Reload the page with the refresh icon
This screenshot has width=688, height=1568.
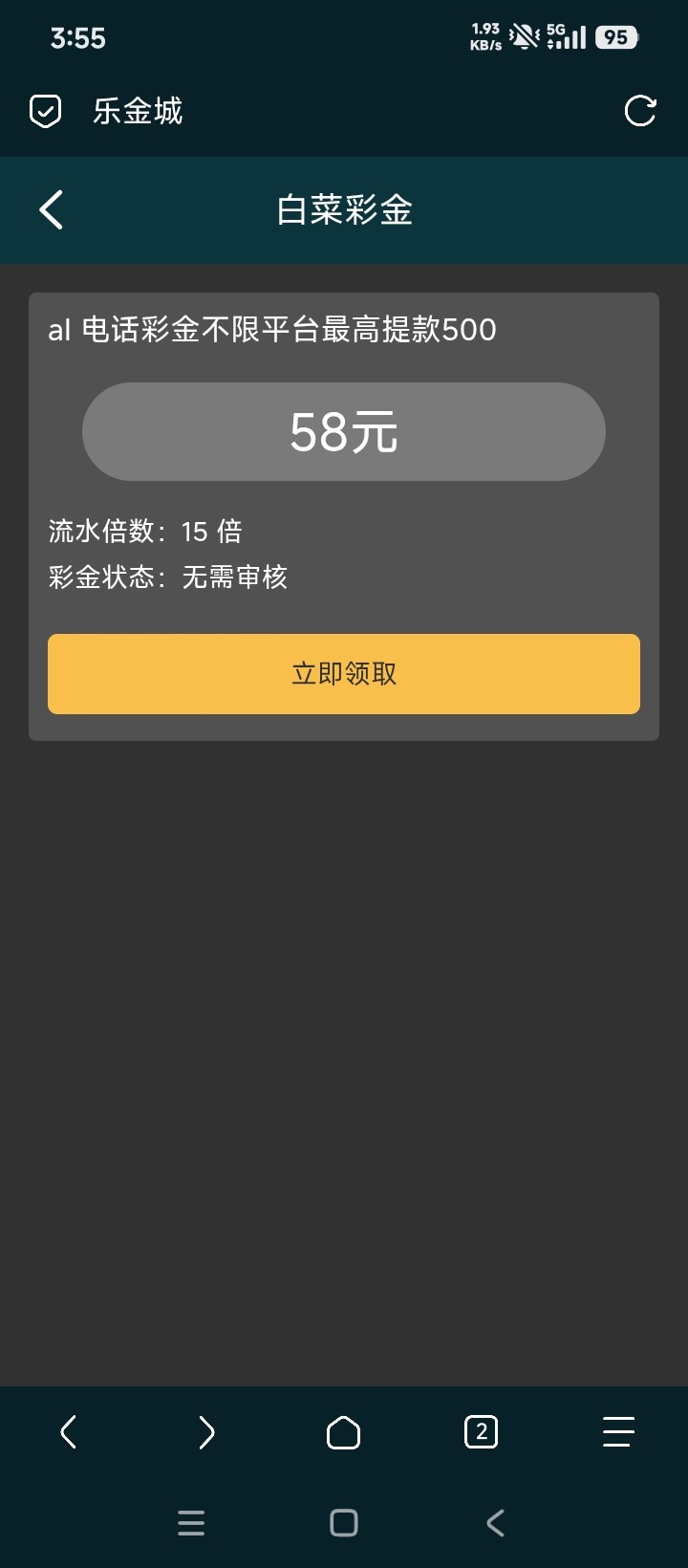(639, 111)
